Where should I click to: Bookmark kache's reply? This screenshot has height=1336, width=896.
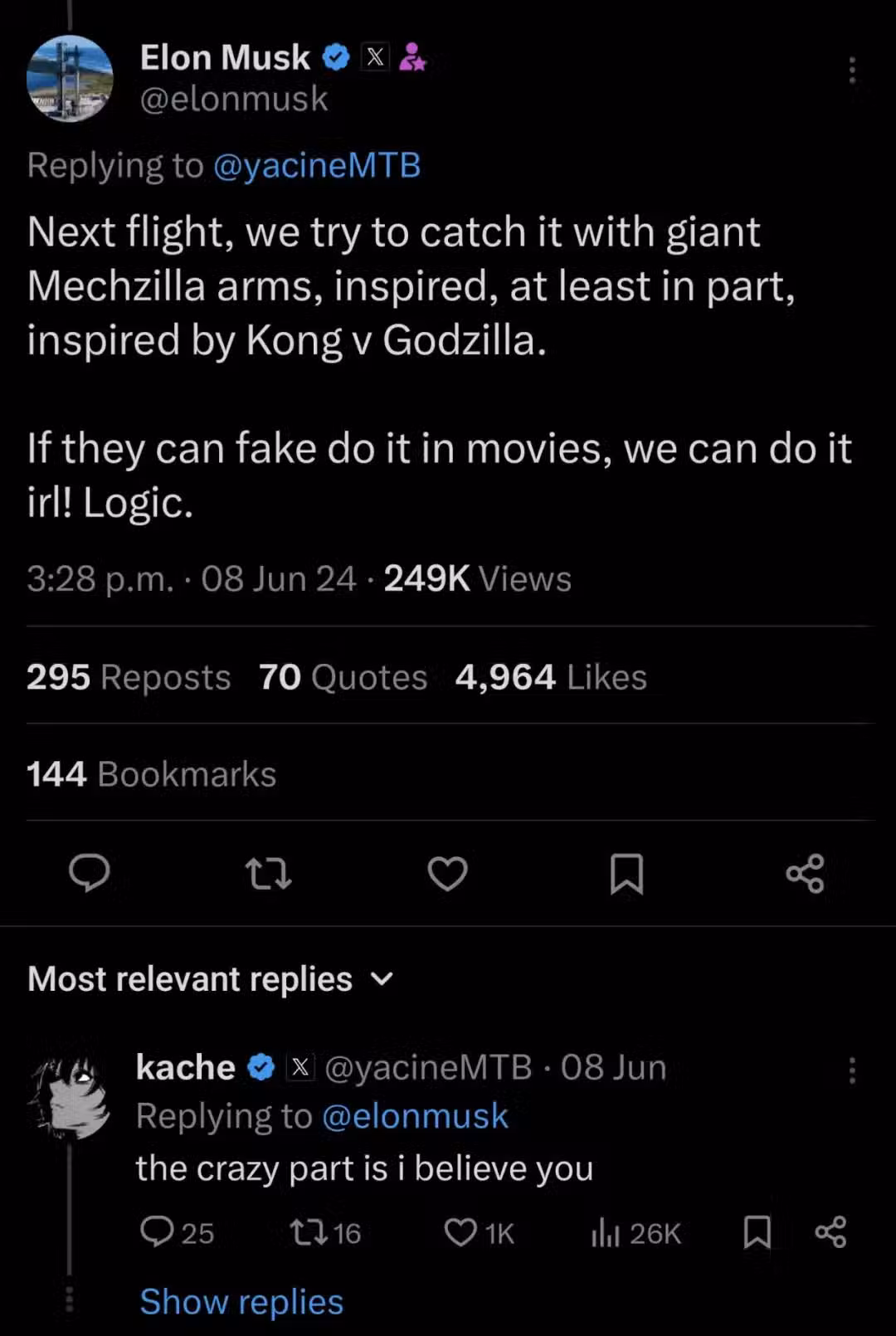point(757,1232)
